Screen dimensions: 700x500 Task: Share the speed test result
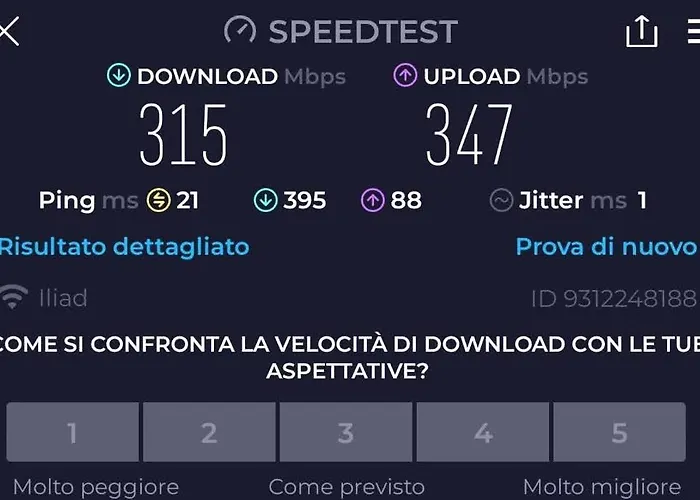point(641,32)
